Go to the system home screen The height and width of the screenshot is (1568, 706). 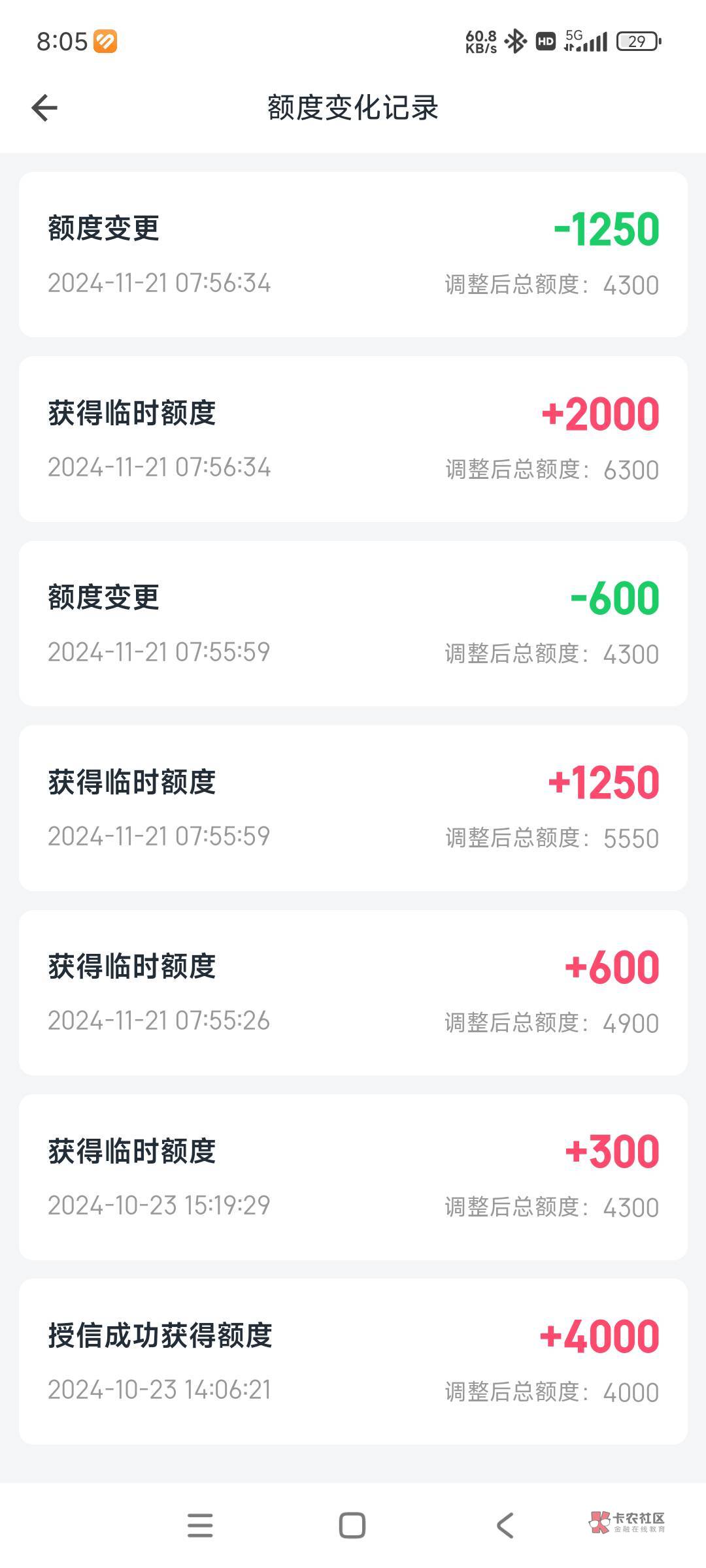coord(352,1526)
